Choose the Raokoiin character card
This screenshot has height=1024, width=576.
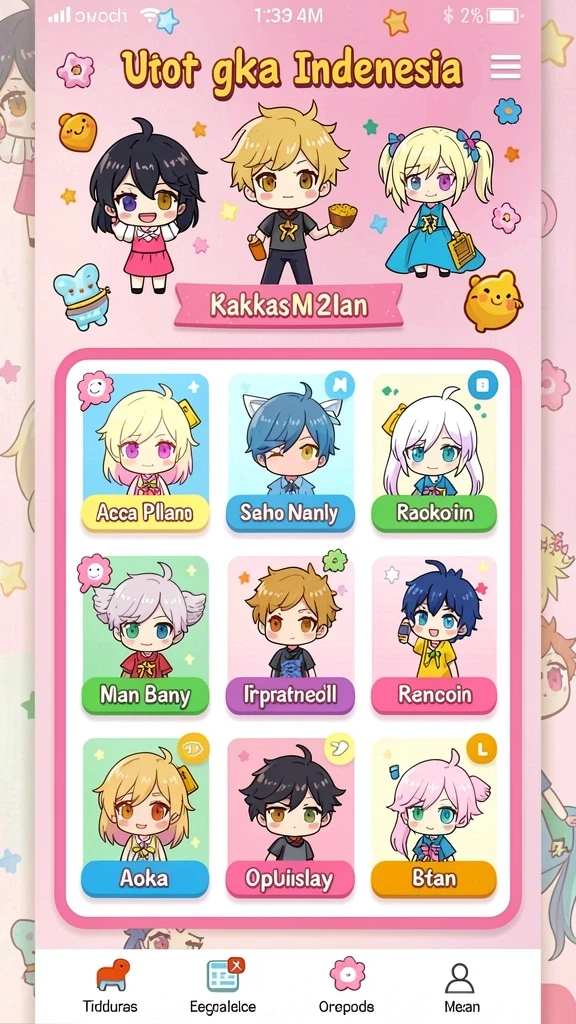pyautogui.click(x=434, y=453)
